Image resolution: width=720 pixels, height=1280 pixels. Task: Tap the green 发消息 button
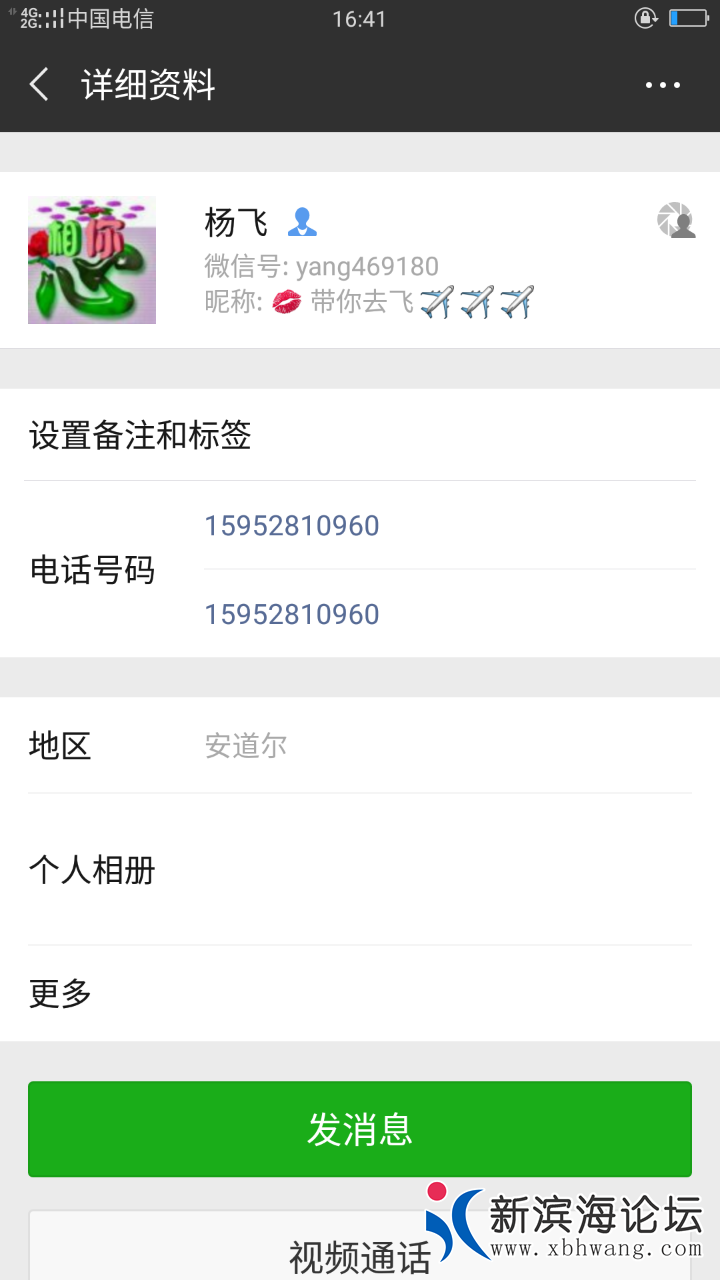[x=360, y=1129]
